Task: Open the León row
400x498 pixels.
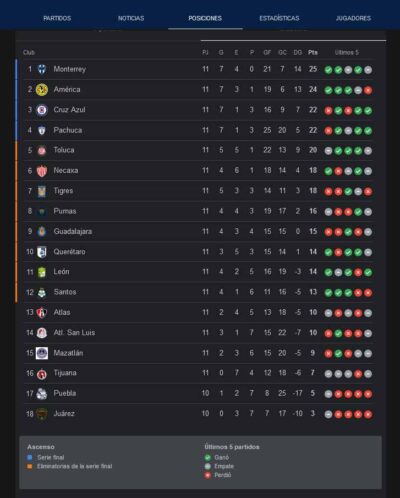Action: pyautogui.click(x=198, y=272)
